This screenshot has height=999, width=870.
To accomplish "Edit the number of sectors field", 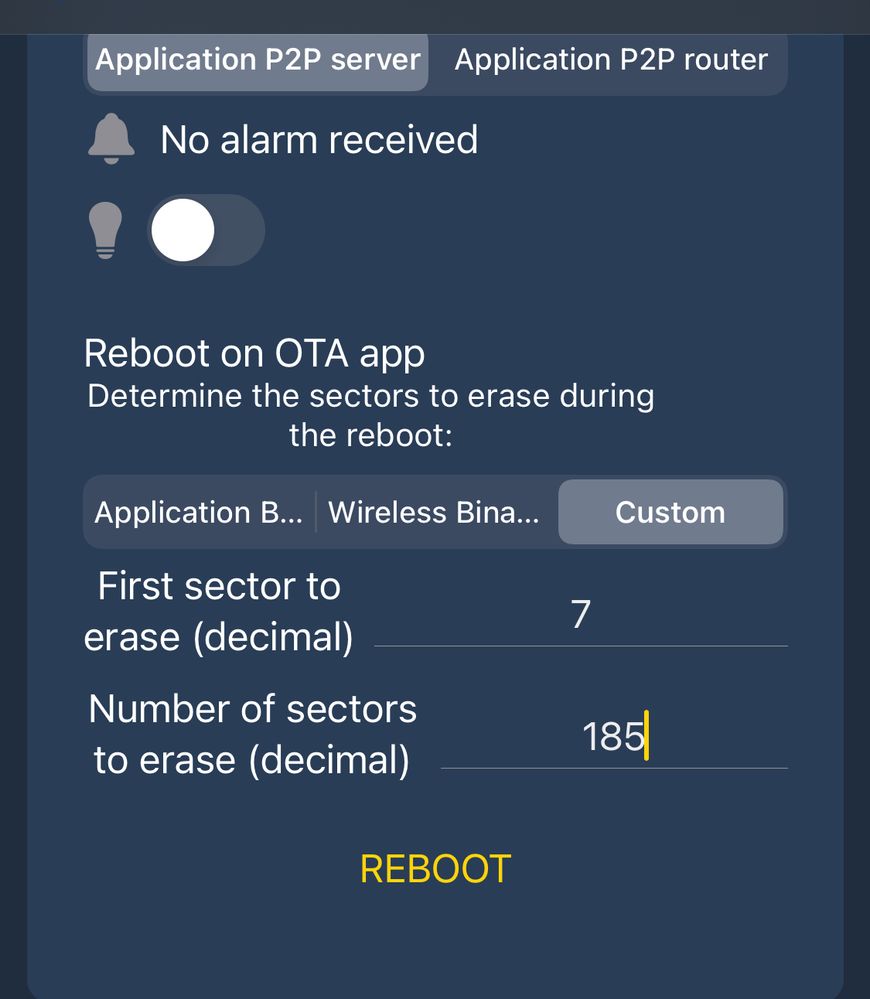I will point(614,737).
